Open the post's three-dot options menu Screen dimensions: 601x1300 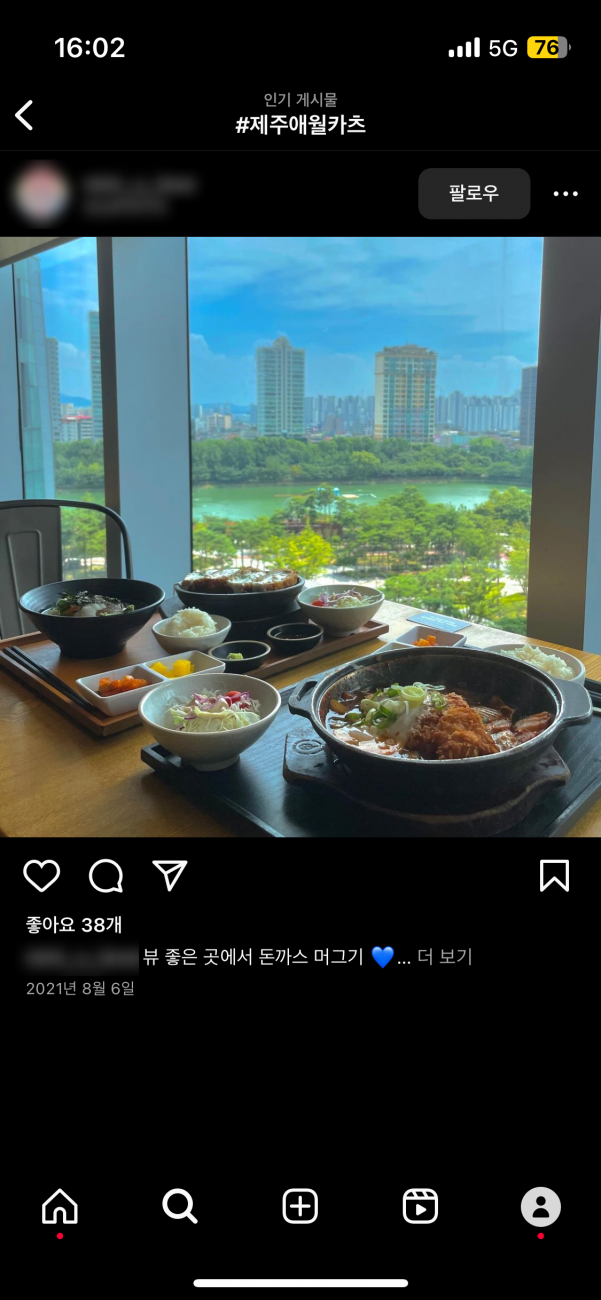[x=565, y=194]
